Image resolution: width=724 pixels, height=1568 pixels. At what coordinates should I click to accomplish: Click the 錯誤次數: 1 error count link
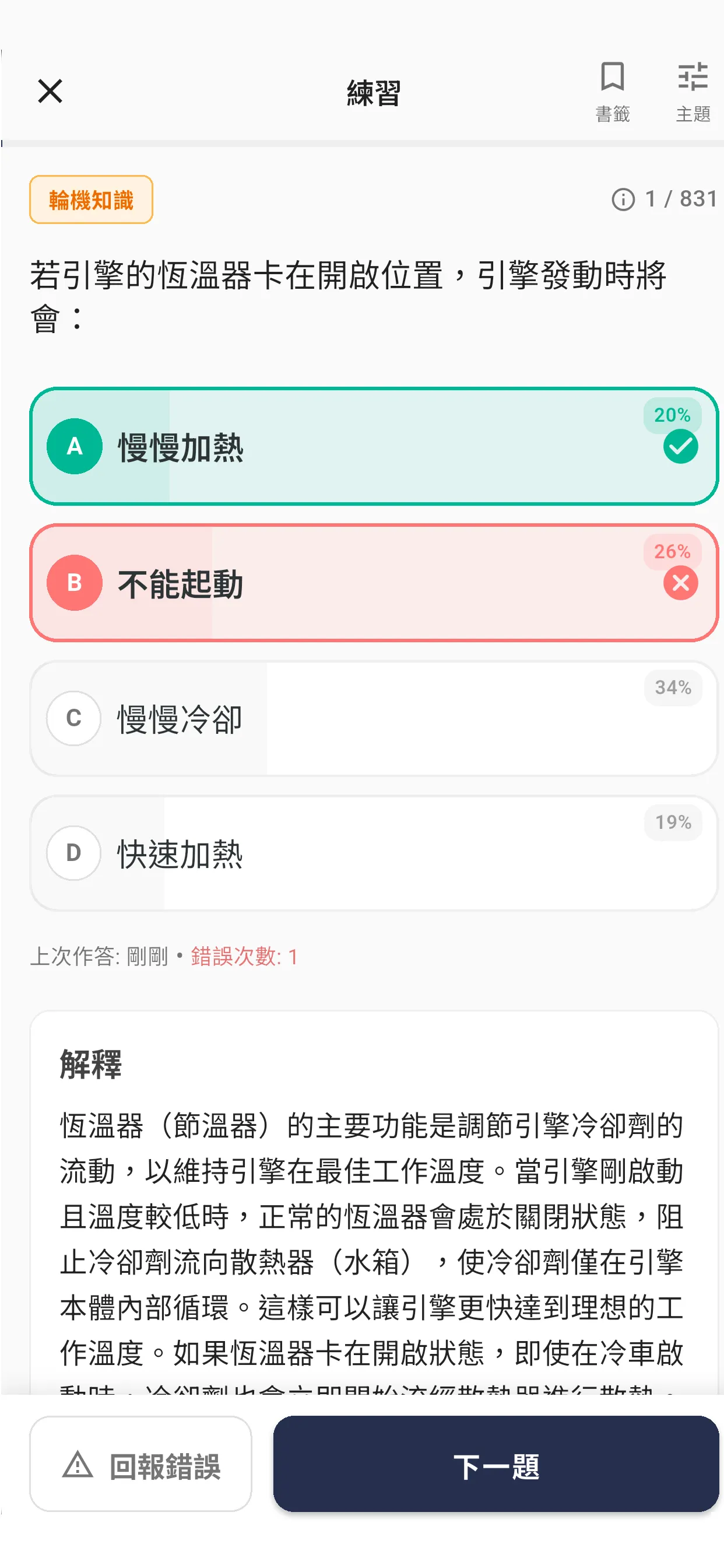tap(242, 956)
